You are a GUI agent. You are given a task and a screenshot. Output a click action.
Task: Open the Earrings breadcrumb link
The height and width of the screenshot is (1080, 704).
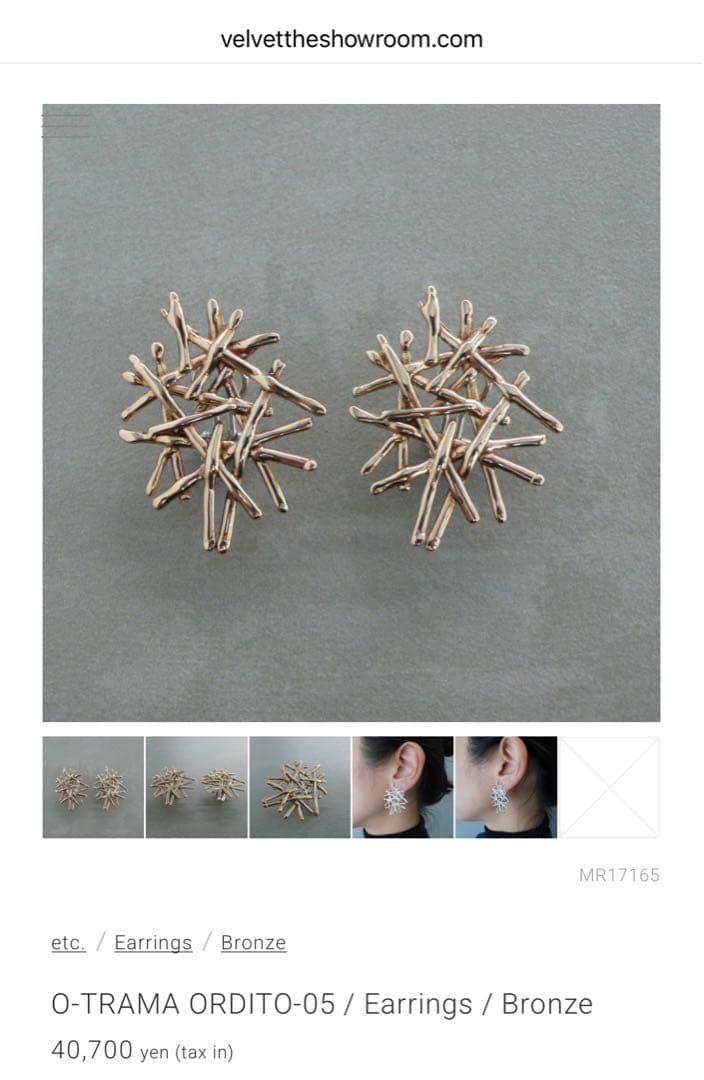153,943
